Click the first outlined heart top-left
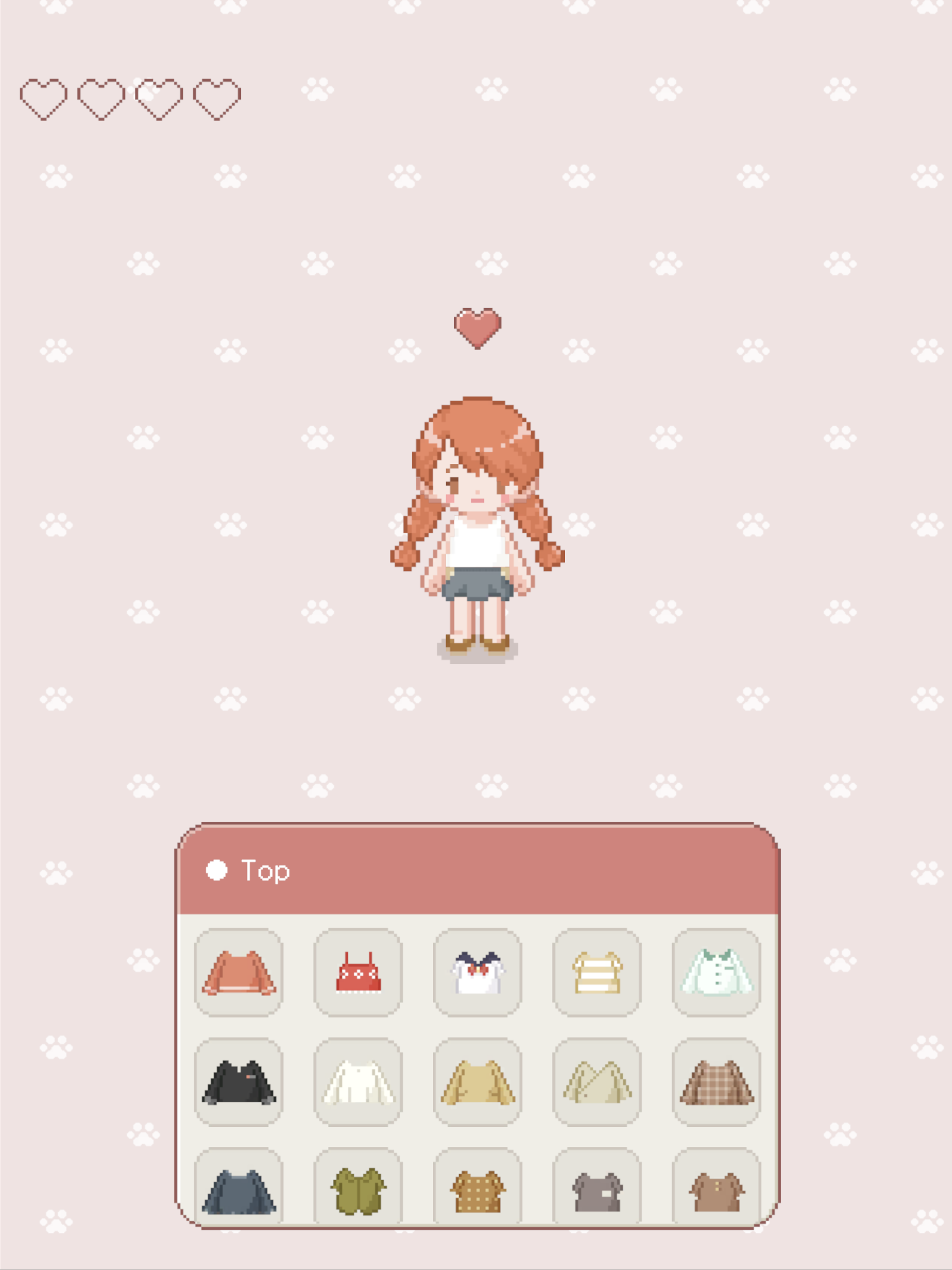Viewport: 952px width, 1270px height. [x=43, y=99]
